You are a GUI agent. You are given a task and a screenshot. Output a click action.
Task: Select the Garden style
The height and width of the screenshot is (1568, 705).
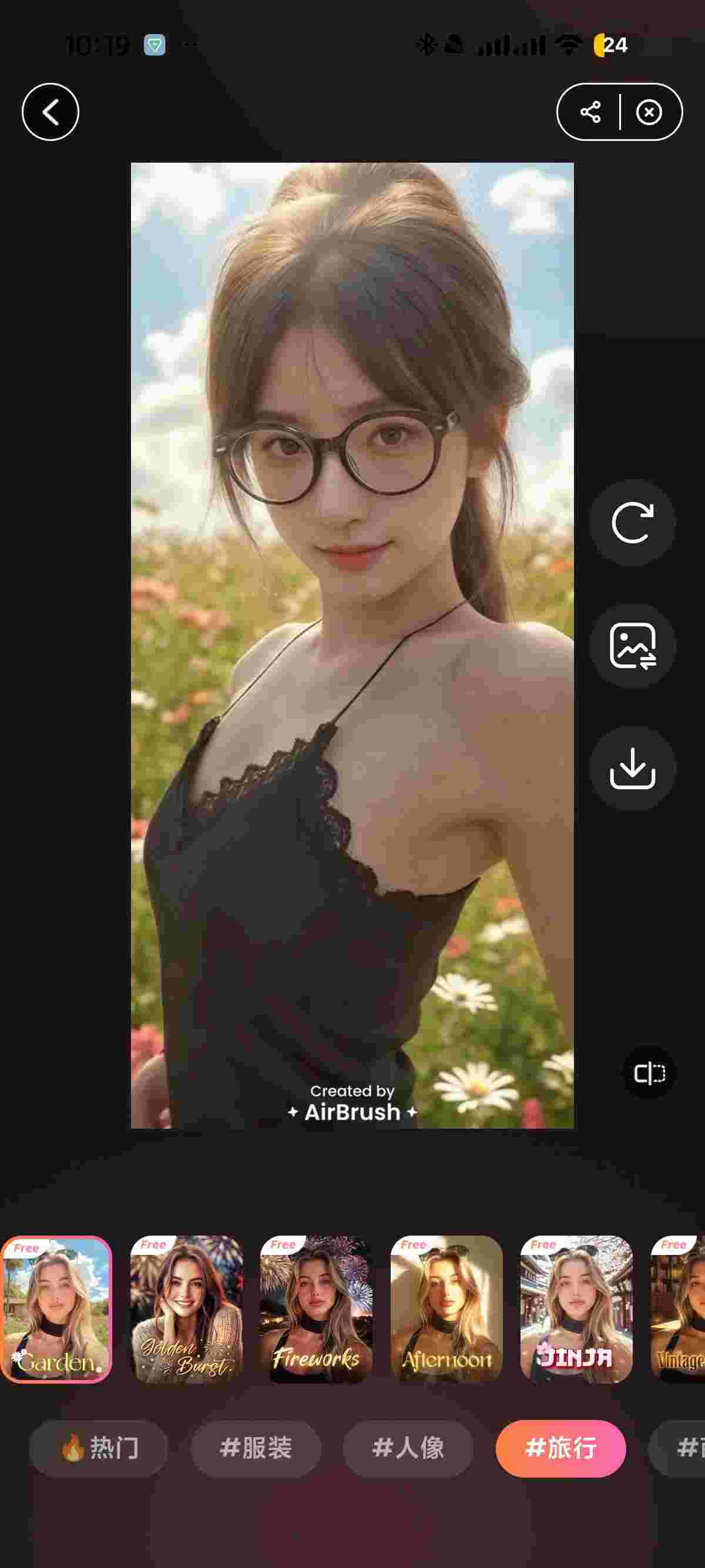point(56,1308)
